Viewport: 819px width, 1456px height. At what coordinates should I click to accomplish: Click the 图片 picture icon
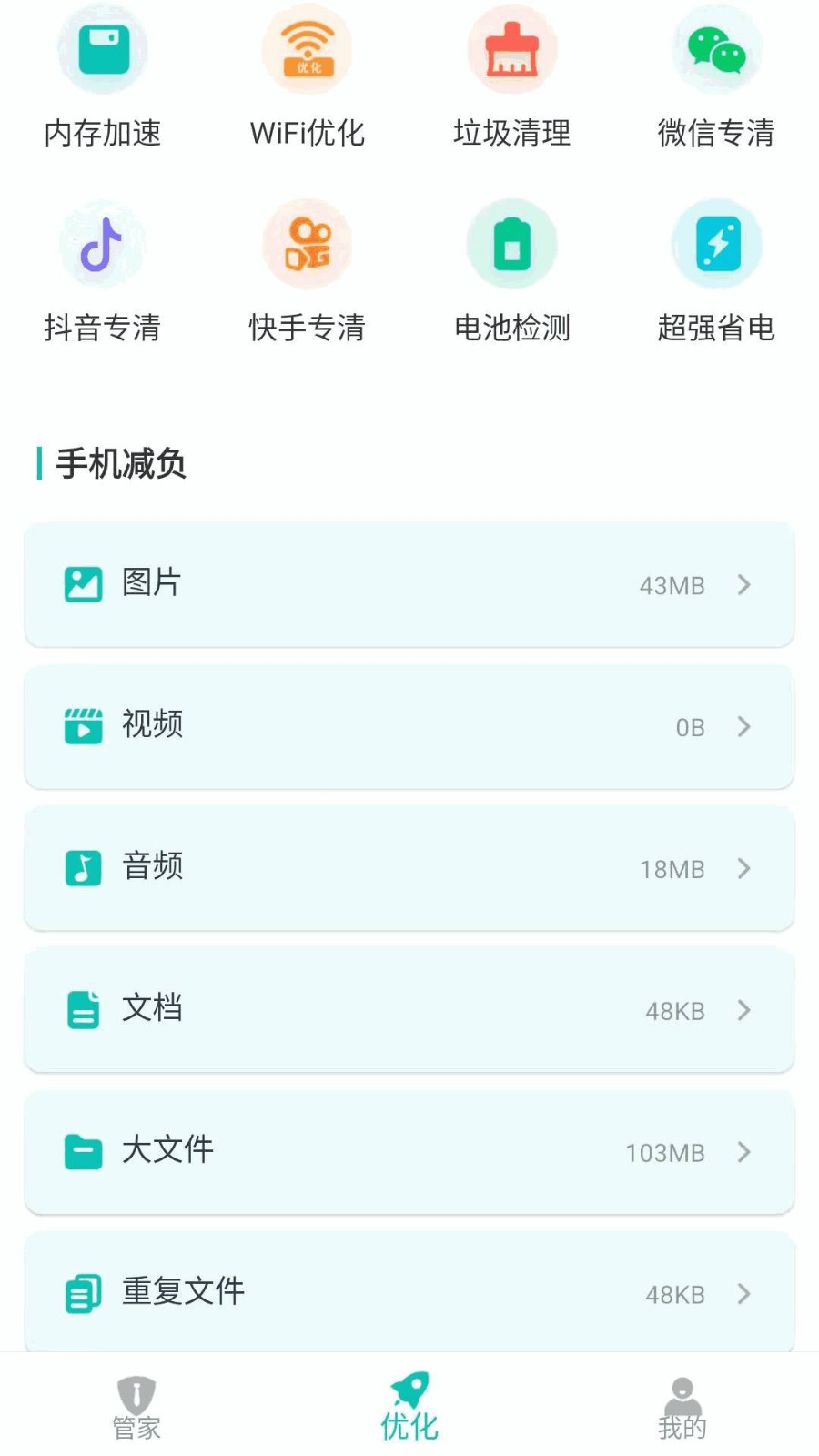(83, 583)
